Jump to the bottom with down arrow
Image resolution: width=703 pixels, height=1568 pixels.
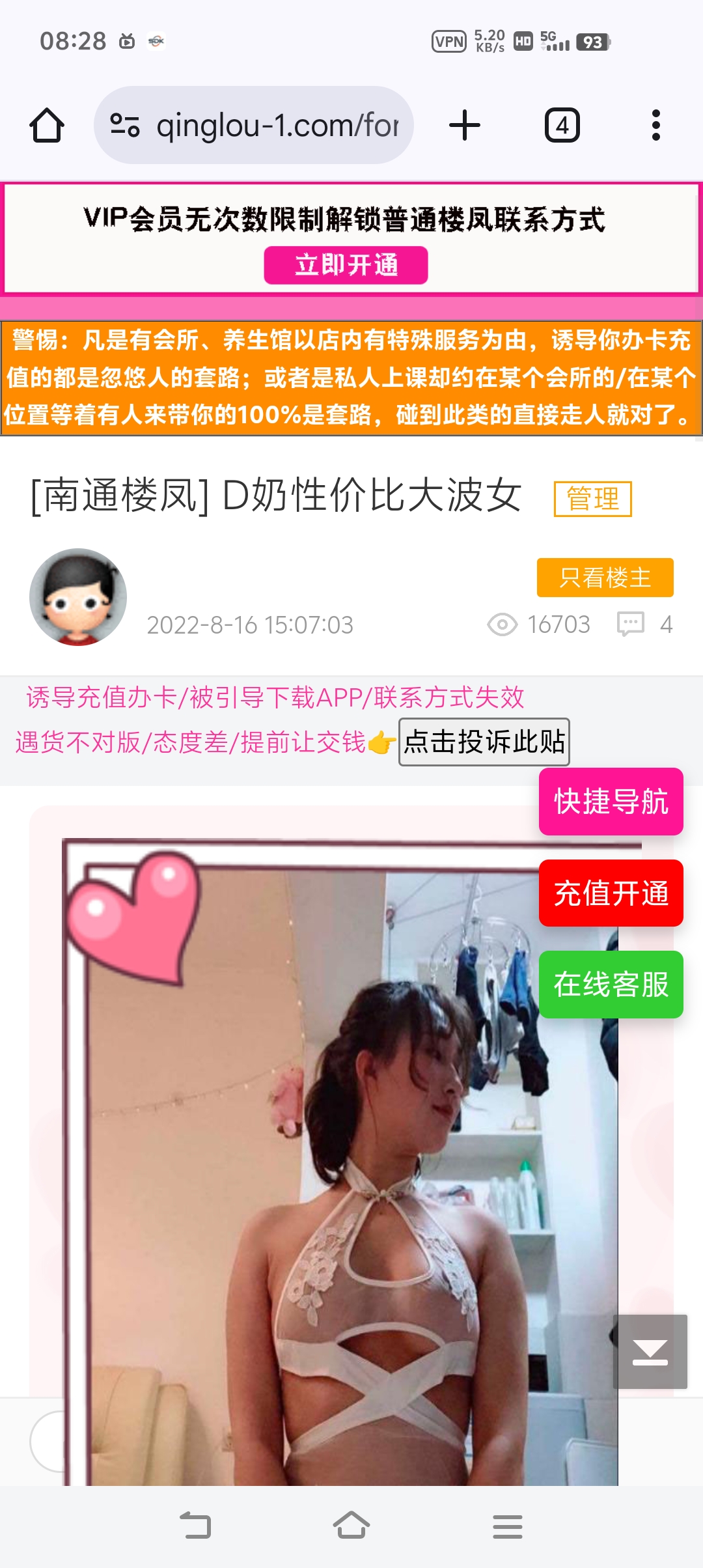[x=650, y=1351]
